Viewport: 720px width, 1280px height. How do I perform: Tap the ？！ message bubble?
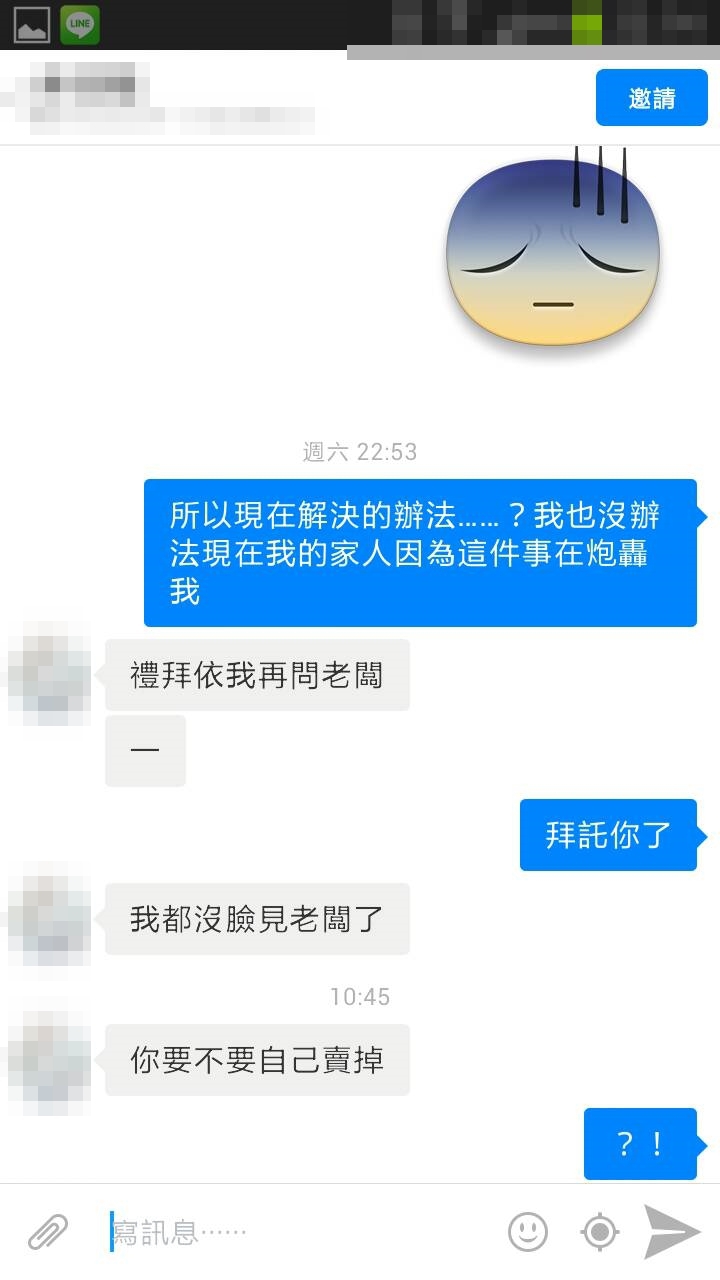(x=641, y=1145)
